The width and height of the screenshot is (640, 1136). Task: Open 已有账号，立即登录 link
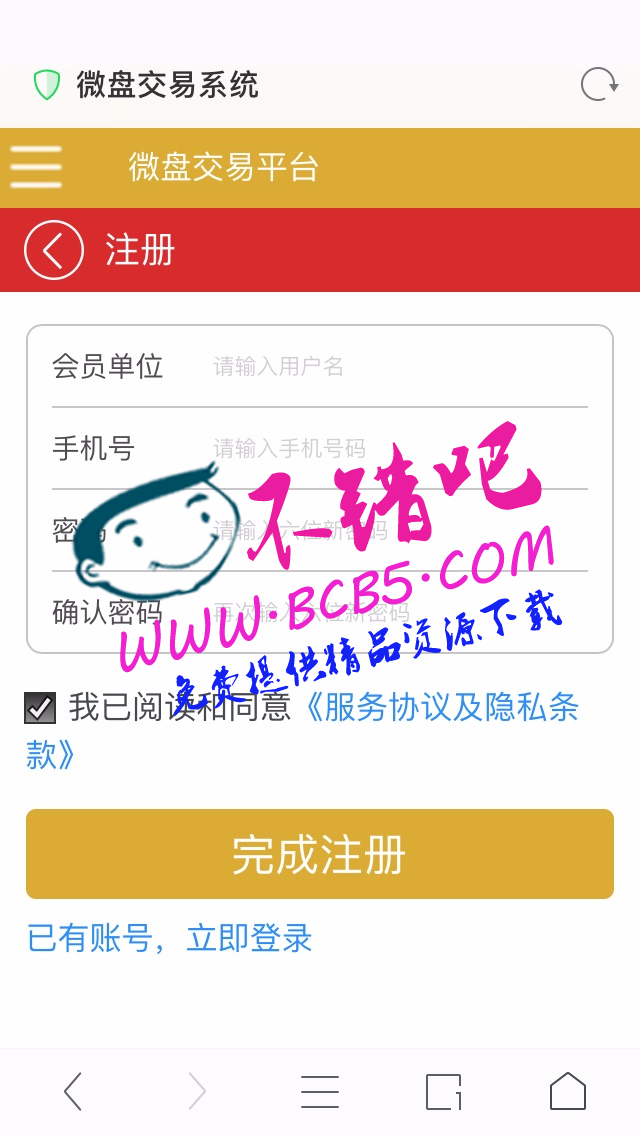pyautogui.click(x=170, y=938)
